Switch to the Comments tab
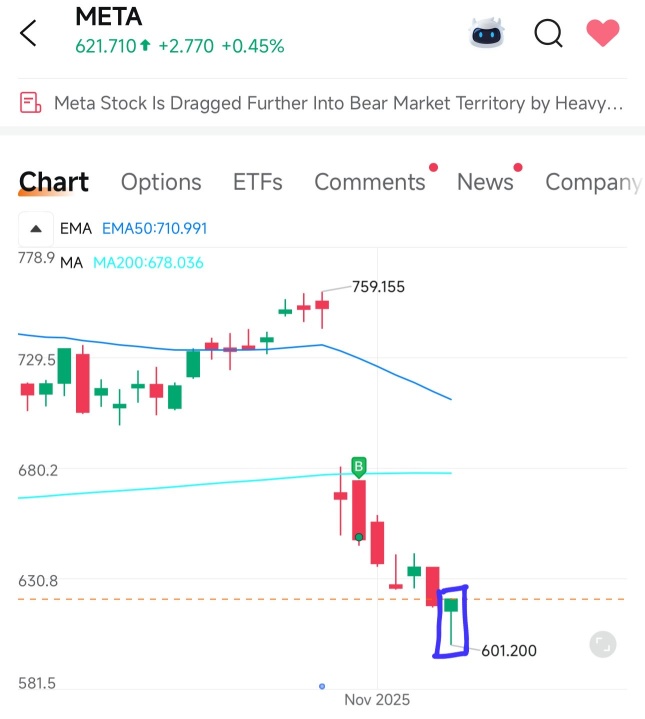The height and width of the screenshot is (719, 645). tap(369, 182)
